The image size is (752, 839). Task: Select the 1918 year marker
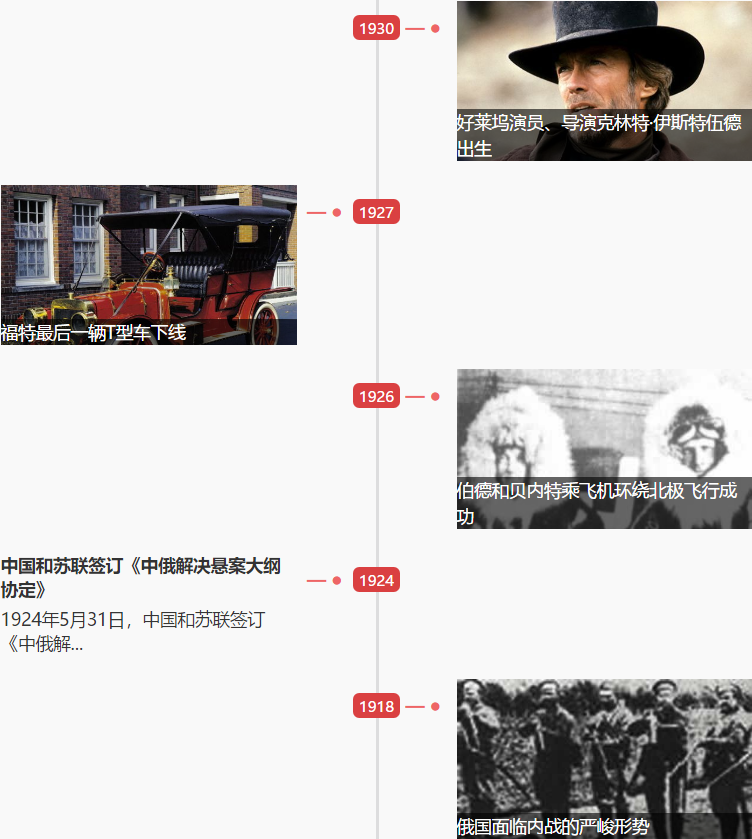pos(376,706)
